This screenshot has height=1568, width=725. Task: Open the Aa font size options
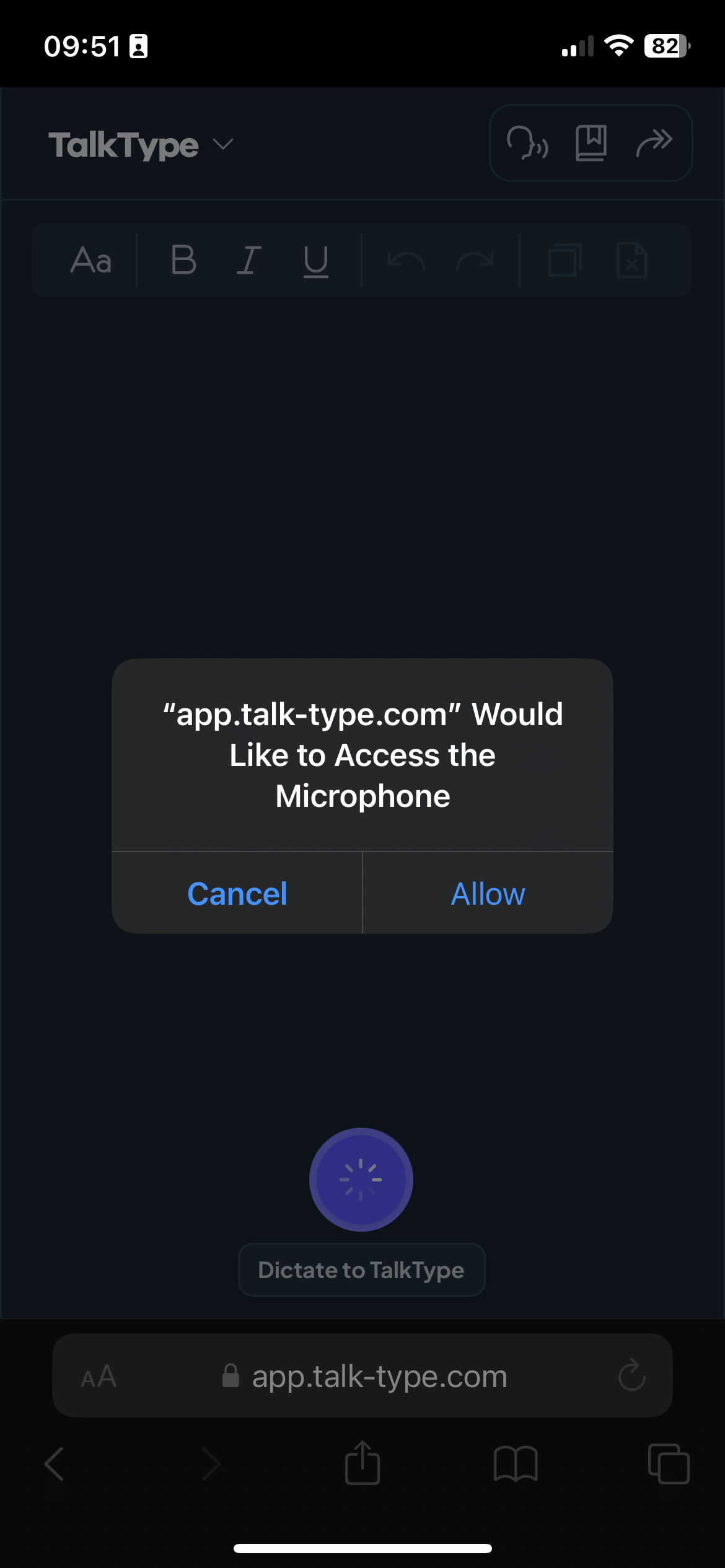pos(91,260)
